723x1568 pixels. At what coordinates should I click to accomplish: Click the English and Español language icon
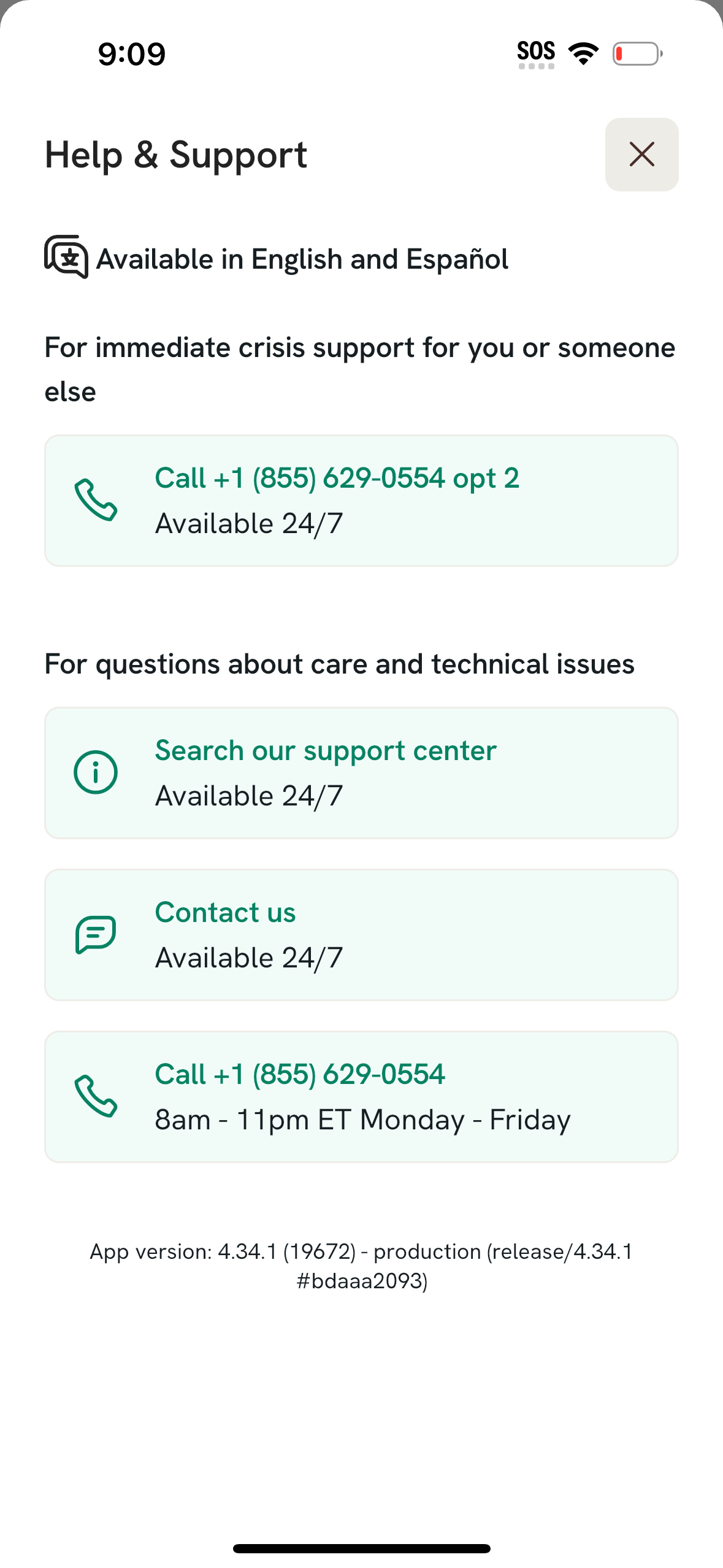pyautogui.click(x=67, y=258)
